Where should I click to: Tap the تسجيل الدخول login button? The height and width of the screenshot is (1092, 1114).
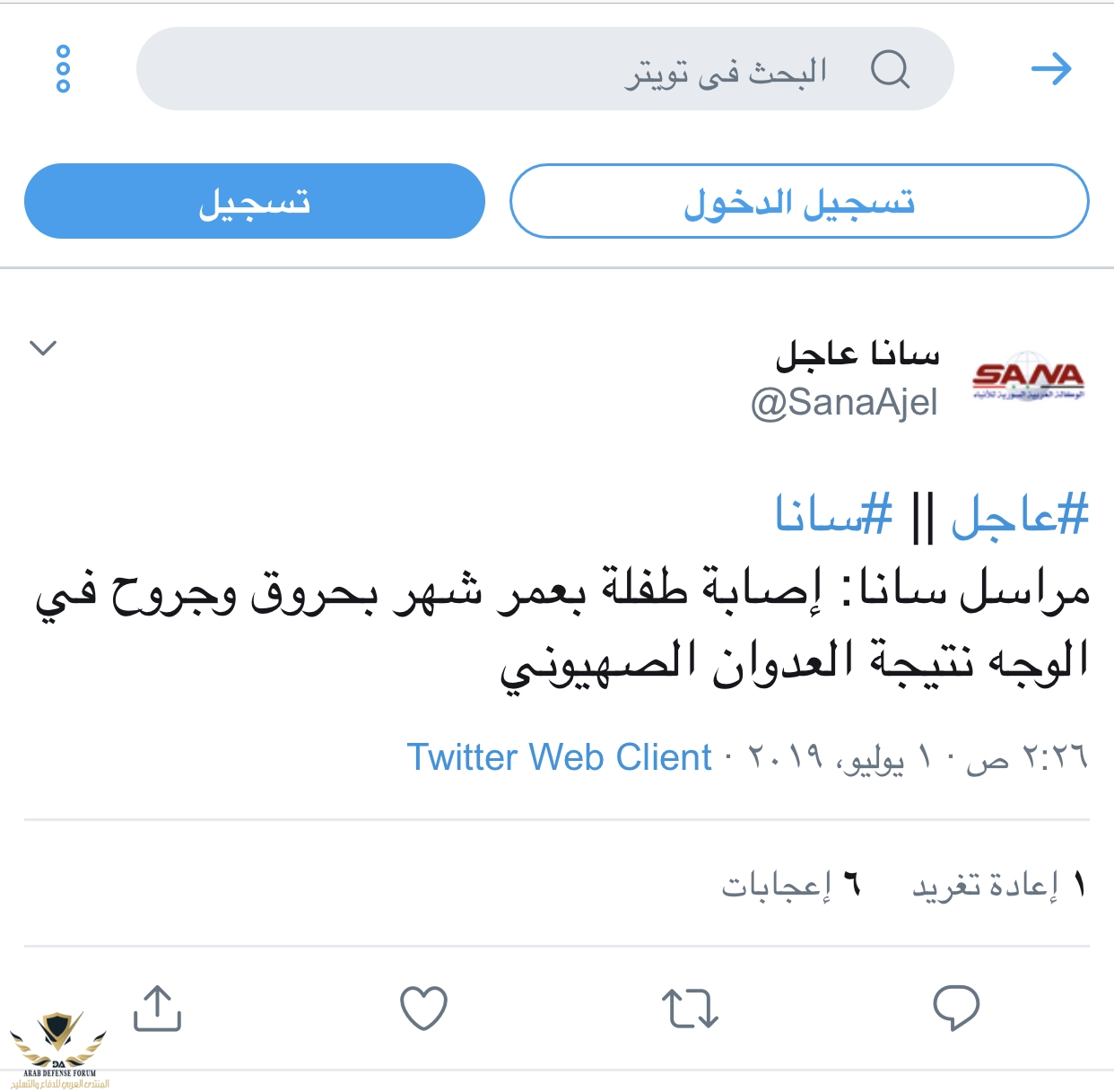coord(799,201)
